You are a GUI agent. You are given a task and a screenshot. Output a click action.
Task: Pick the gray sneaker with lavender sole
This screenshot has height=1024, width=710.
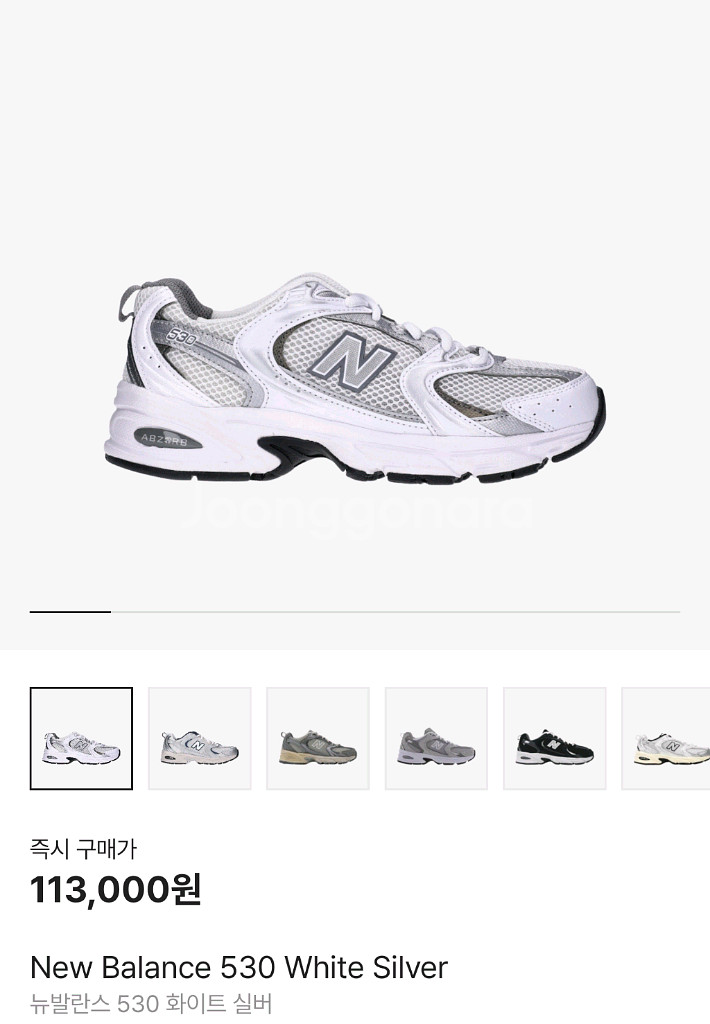pos(436,739)
